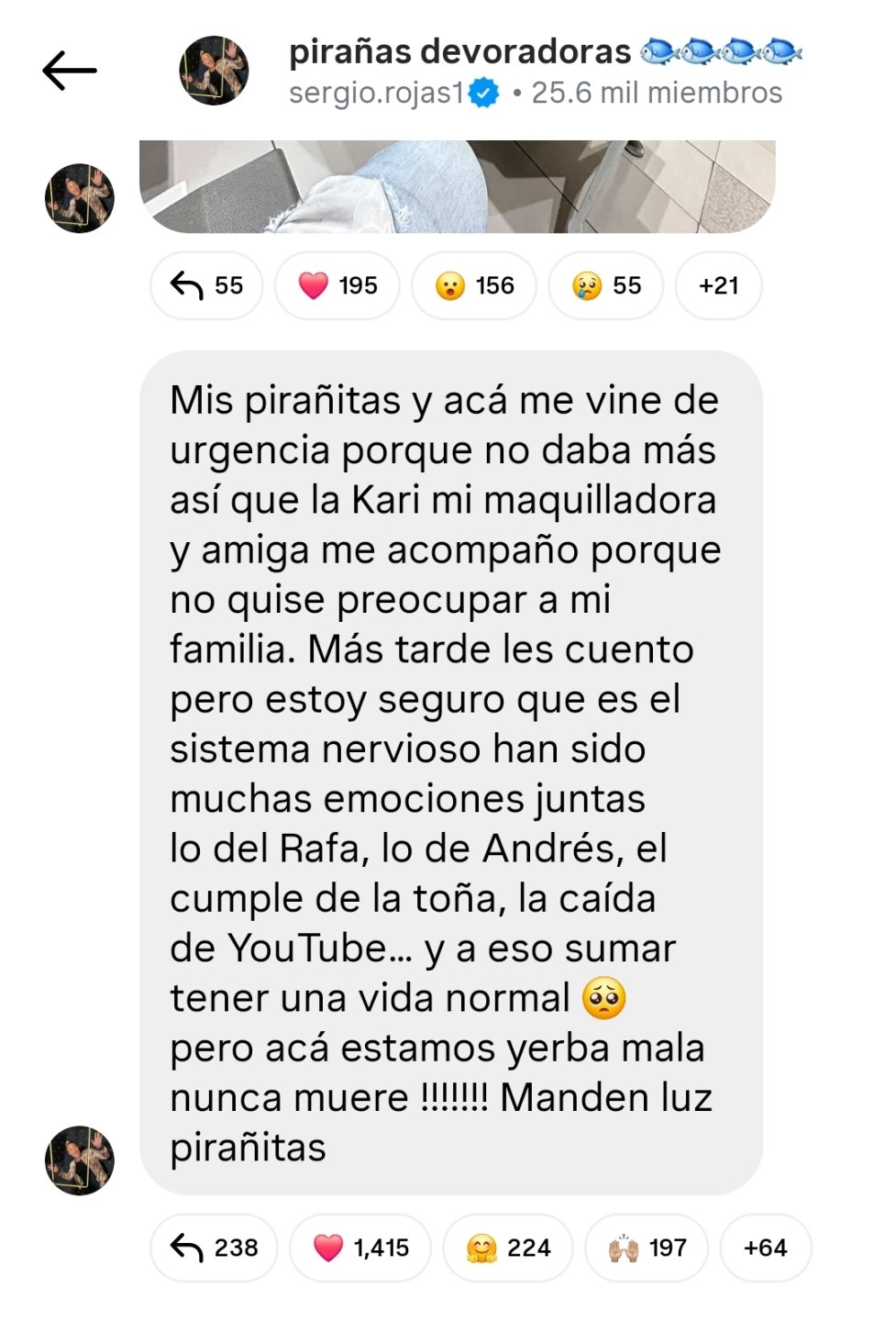This screenshot has height=1321, width=896.
Task: Go back with the top-left arrow
Action: point(70,71)
